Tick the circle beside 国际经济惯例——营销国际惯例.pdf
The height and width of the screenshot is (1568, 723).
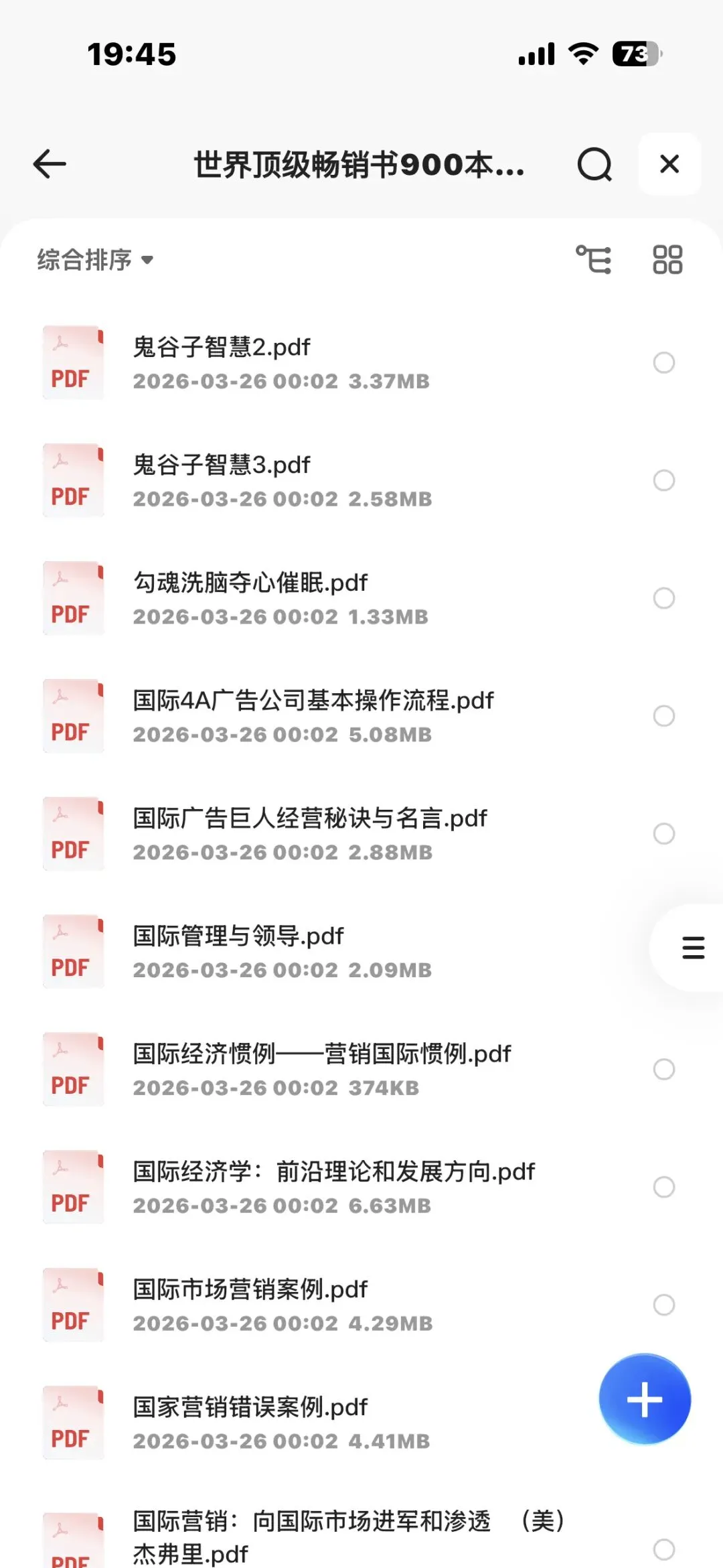pyautogui.click(x=664, y=1069)
